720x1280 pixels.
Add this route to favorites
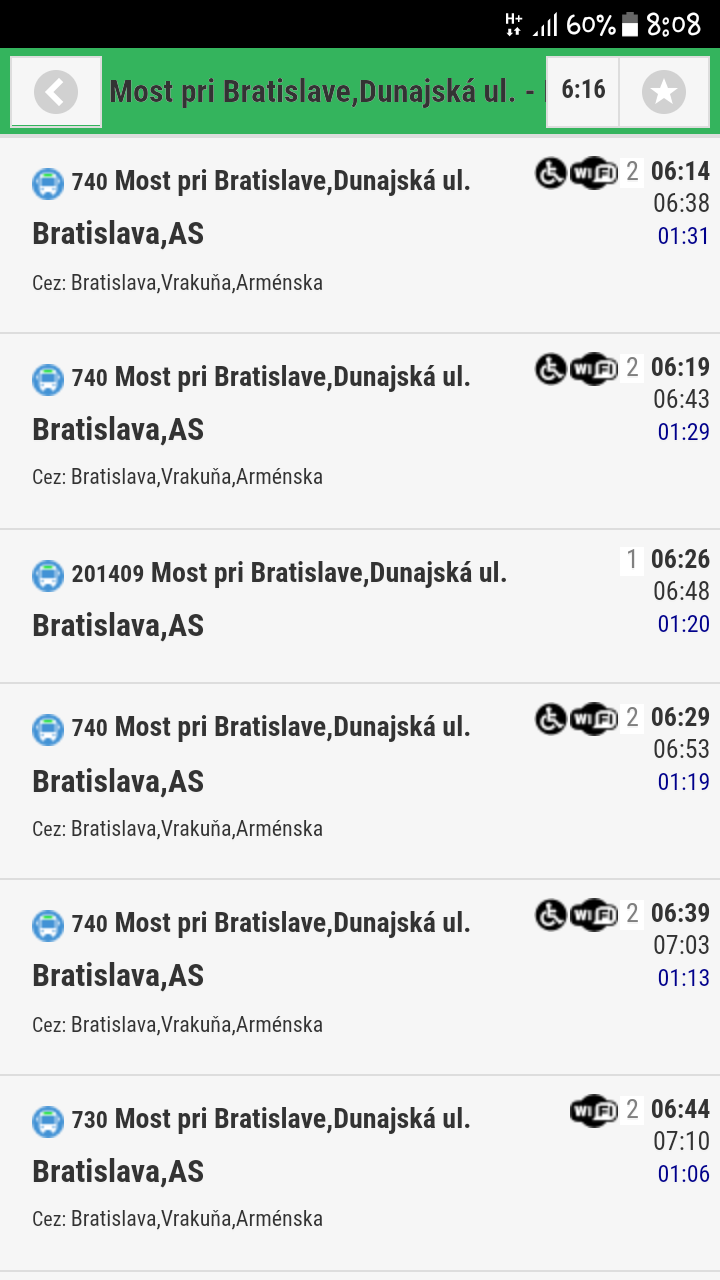pos(664,92)
